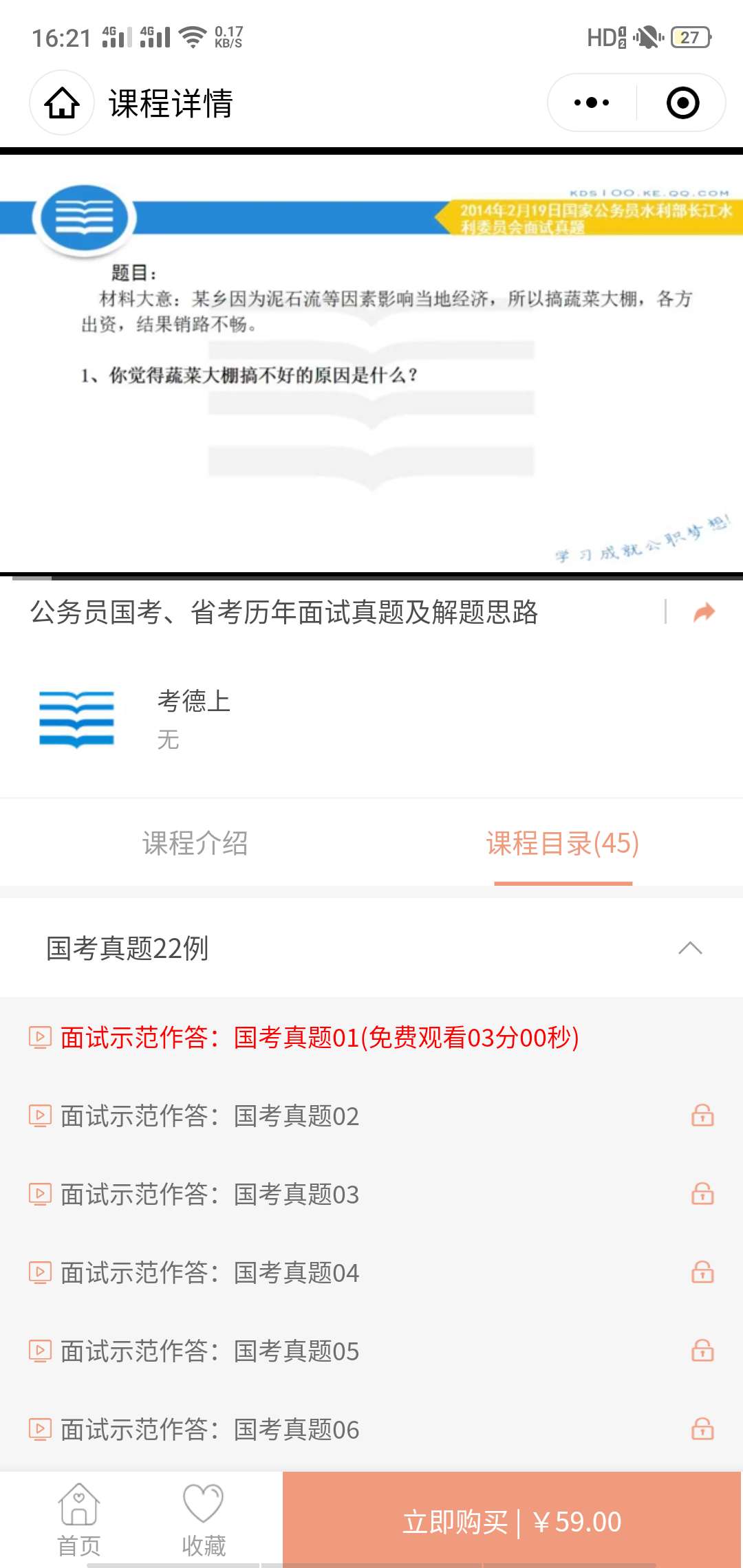Add this course to 收藏

(204, 1520)
